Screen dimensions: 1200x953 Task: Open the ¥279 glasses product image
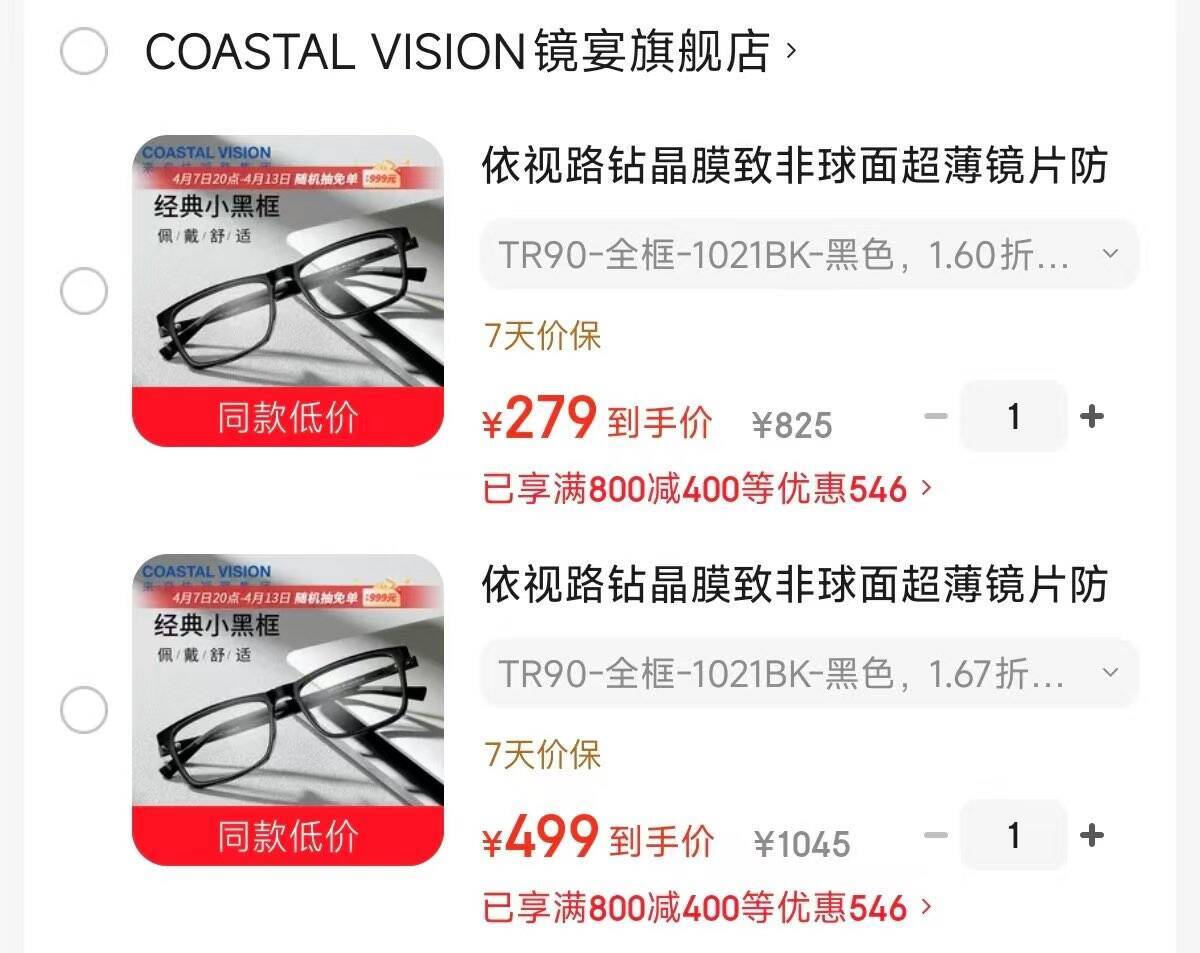pos(288,290)
